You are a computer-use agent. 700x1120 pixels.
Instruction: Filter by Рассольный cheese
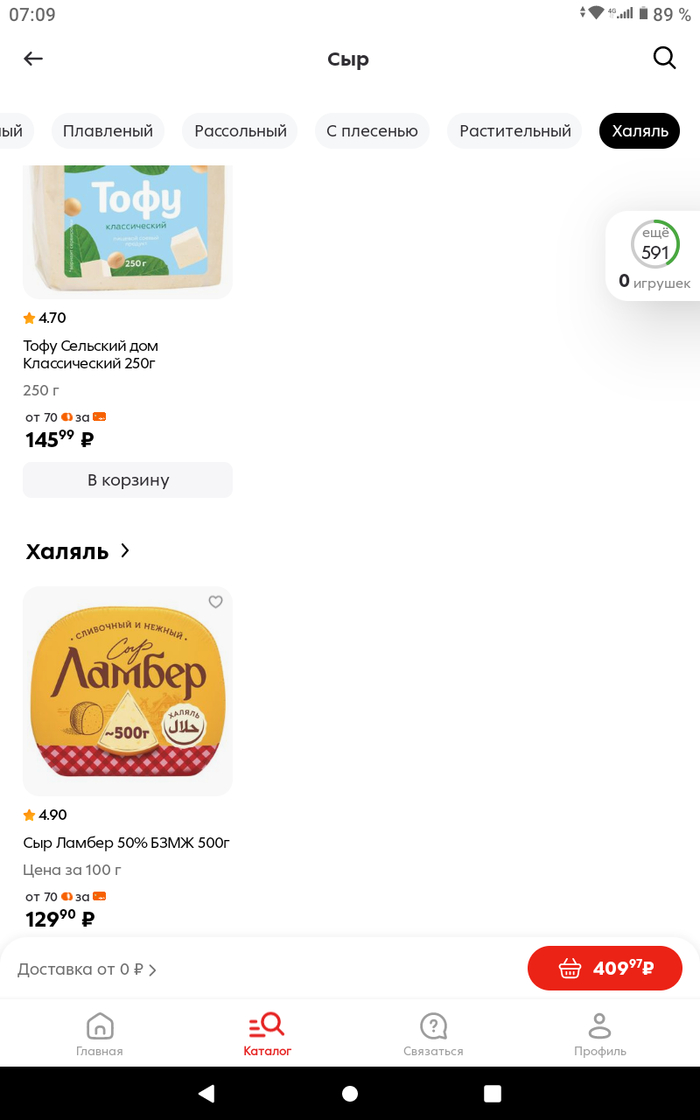point(240,131)
